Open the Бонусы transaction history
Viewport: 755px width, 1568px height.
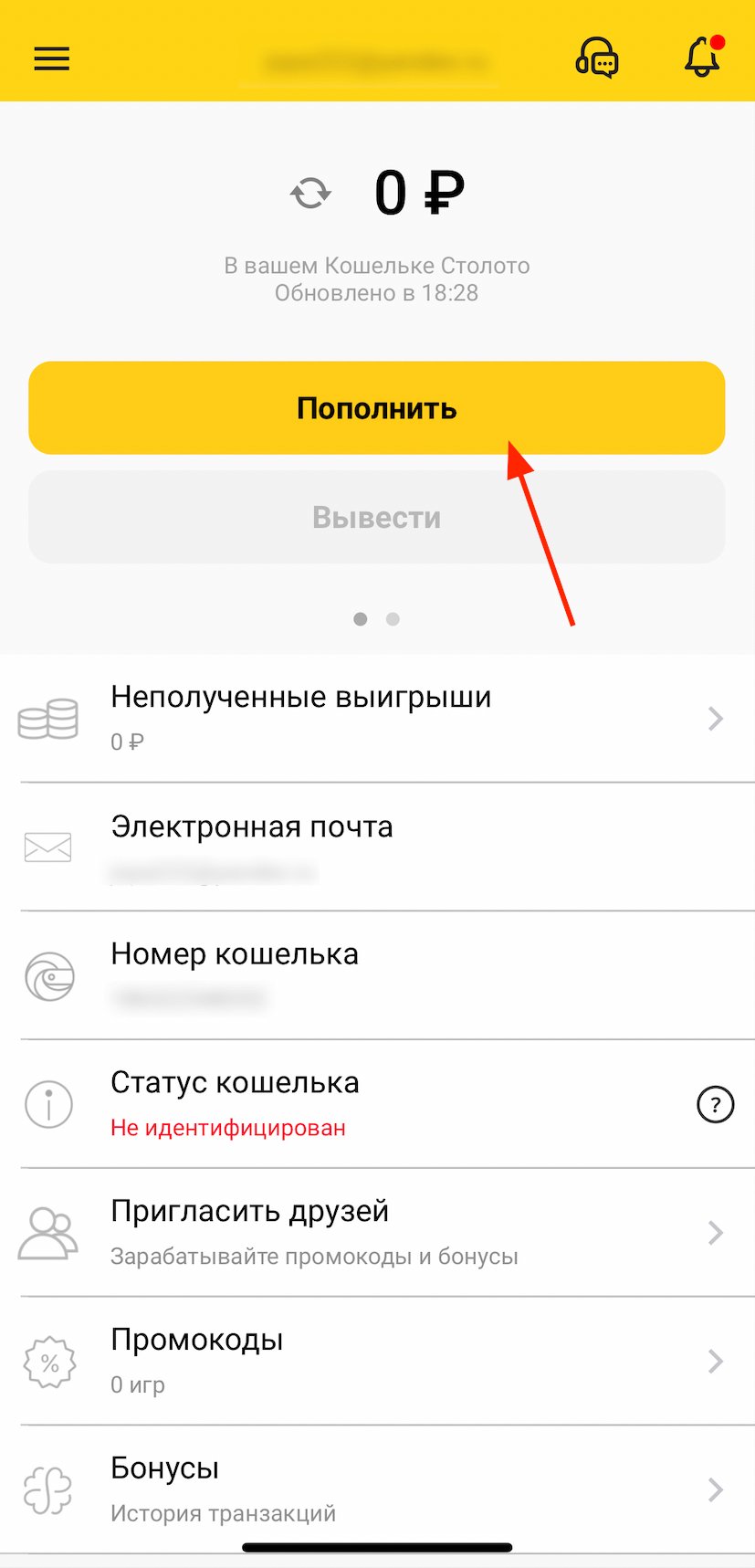[376, 1489]
